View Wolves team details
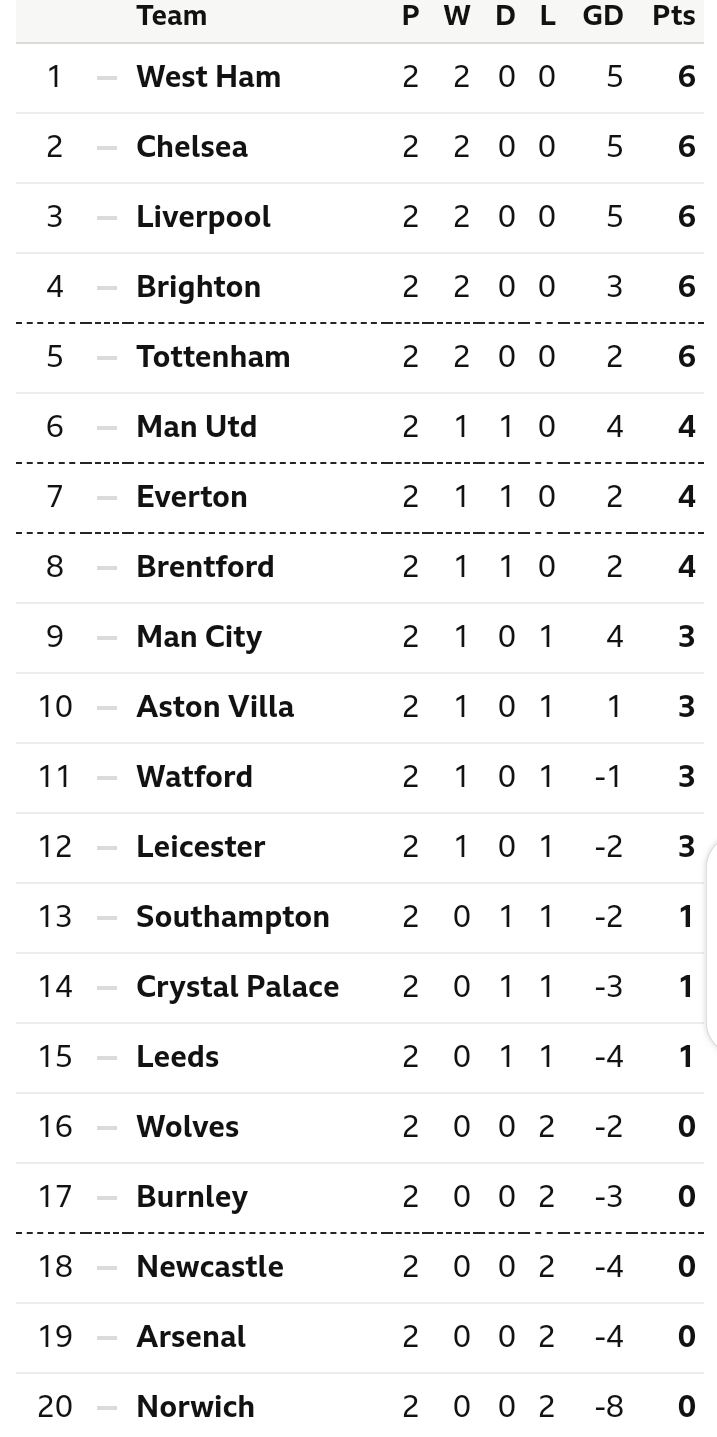 [187, 1127]
